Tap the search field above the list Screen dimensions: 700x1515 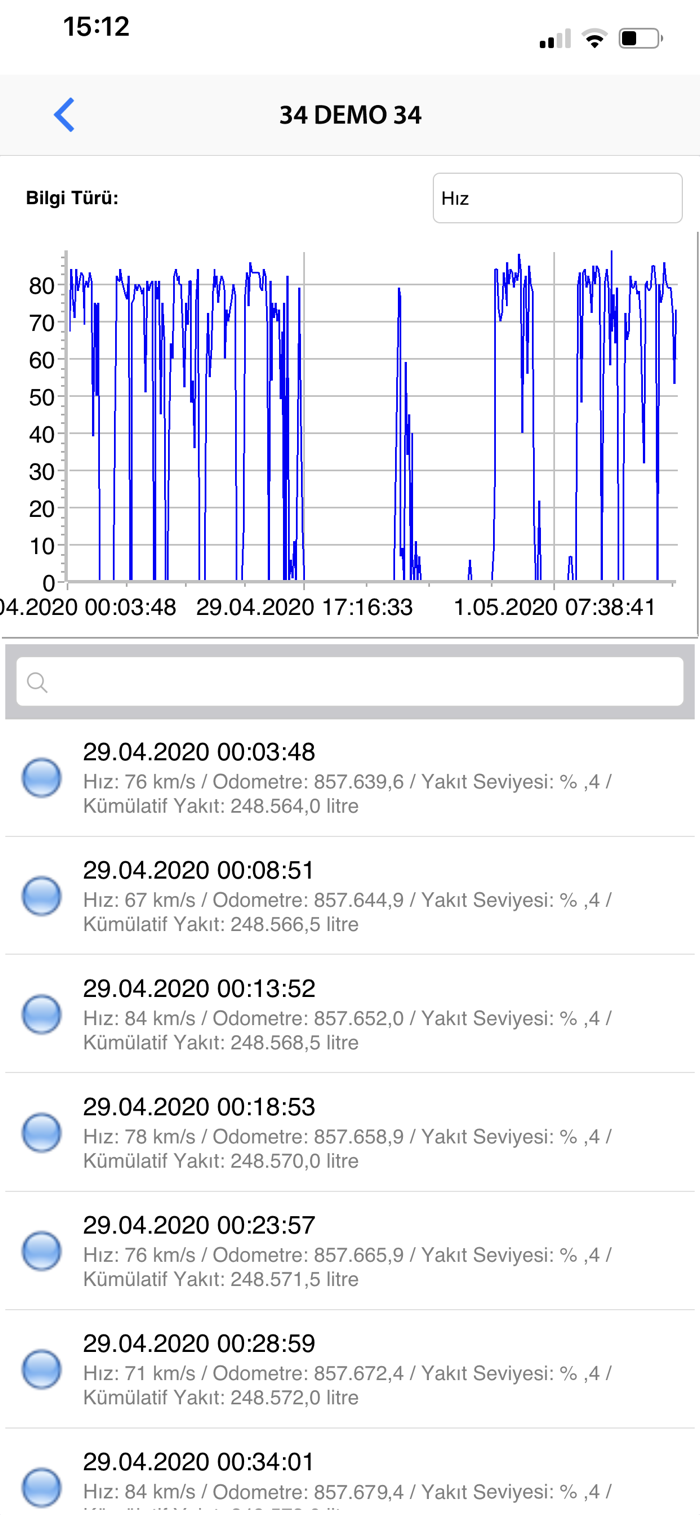(x=350, y=682)
